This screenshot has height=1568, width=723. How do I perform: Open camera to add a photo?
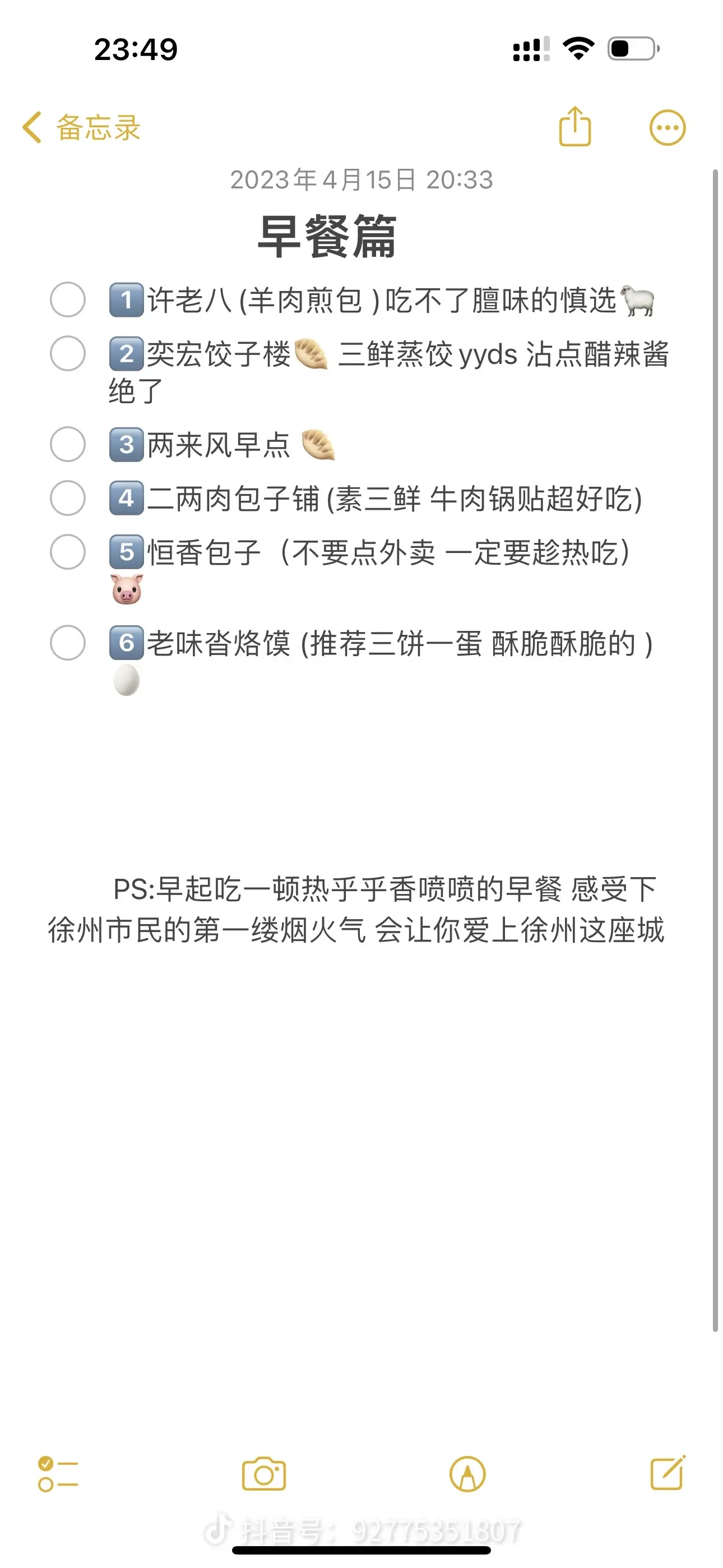263,1474
